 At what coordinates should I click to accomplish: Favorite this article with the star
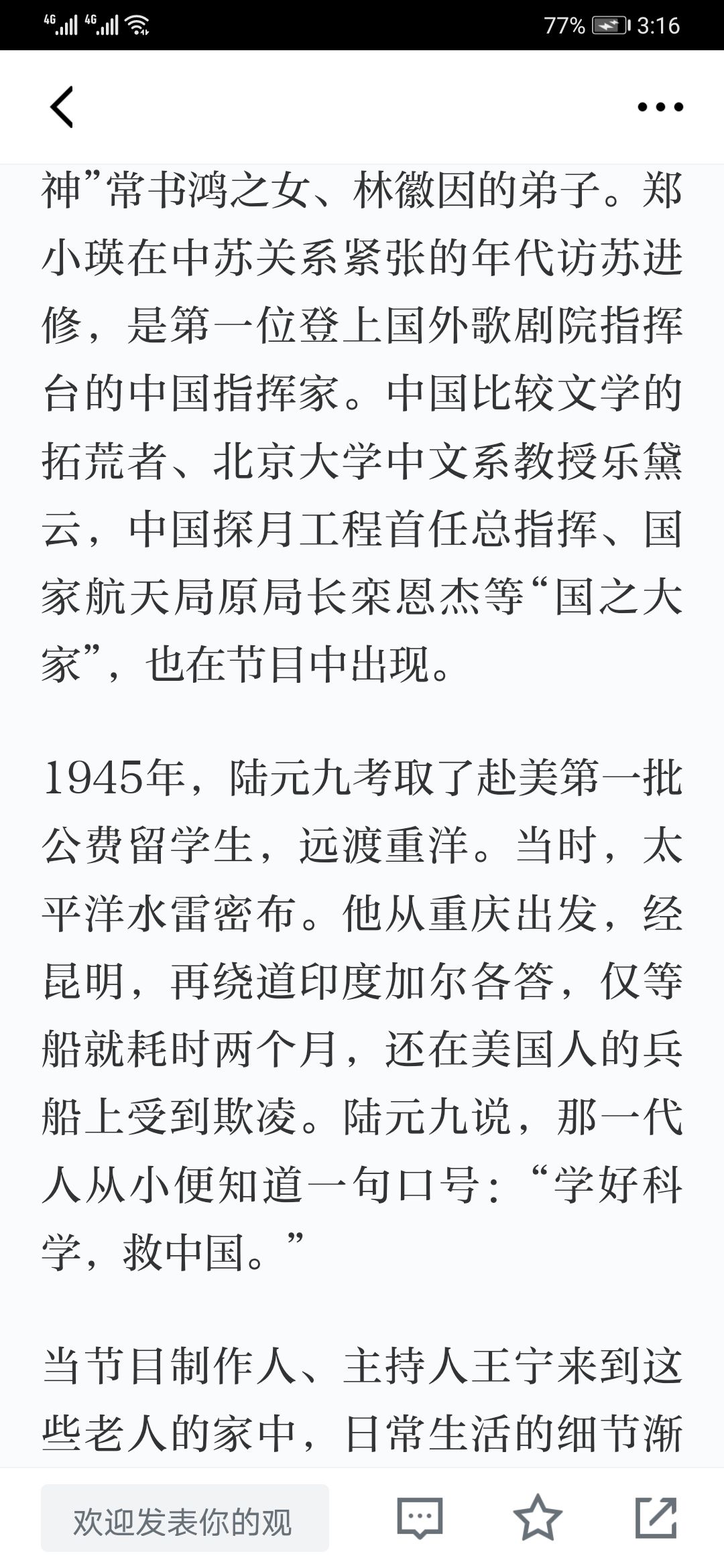(x=538, y=1517)
